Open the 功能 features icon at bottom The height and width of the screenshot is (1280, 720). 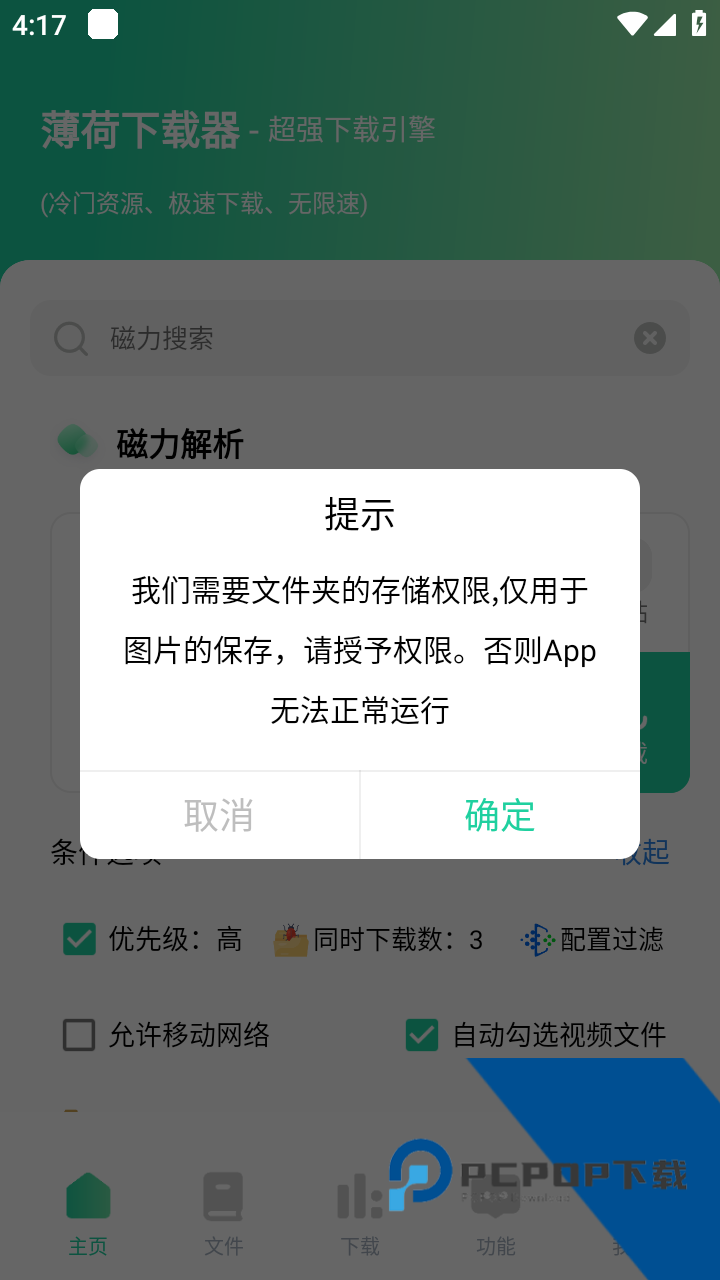(495, 1195)
